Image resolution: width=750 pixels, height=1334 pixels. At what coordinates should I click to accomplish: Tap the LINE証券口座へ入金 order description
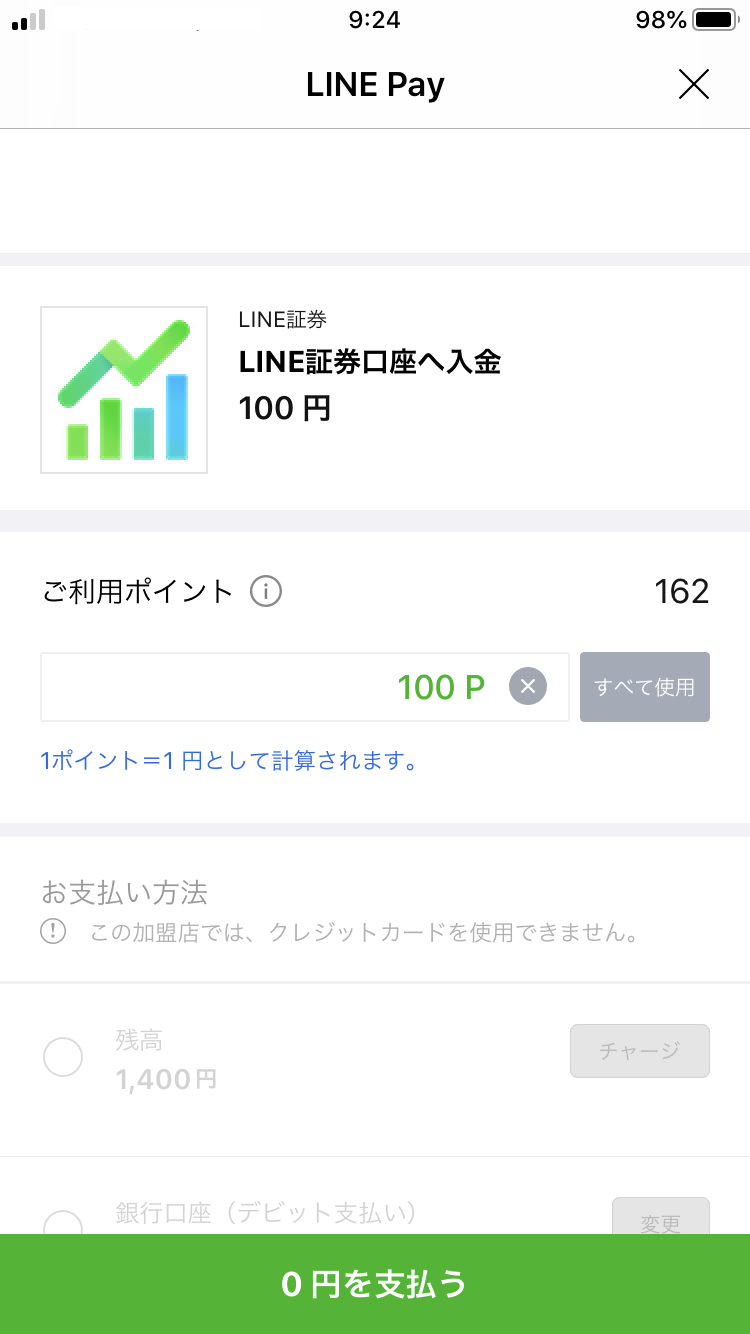(x=370, y=364)
